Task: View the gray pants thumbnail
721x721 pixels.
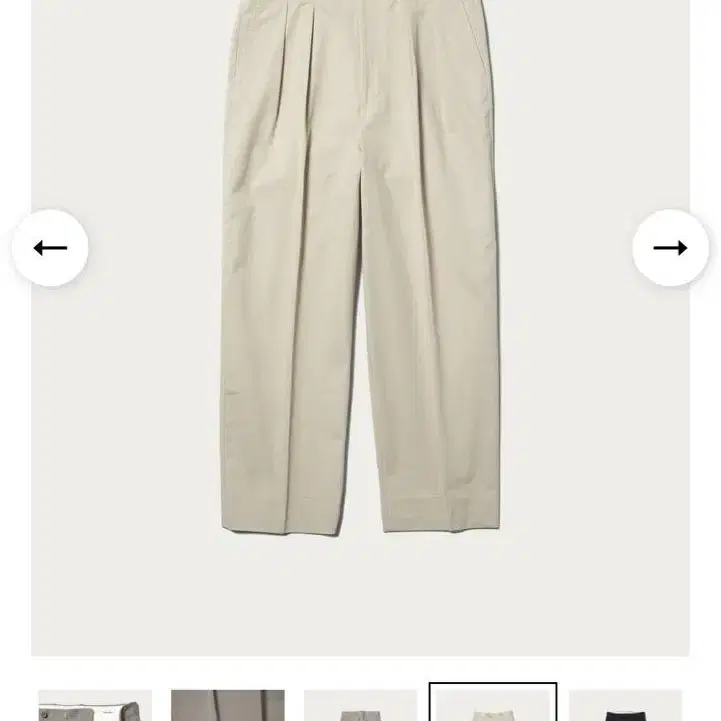Action: coord(360,705)
